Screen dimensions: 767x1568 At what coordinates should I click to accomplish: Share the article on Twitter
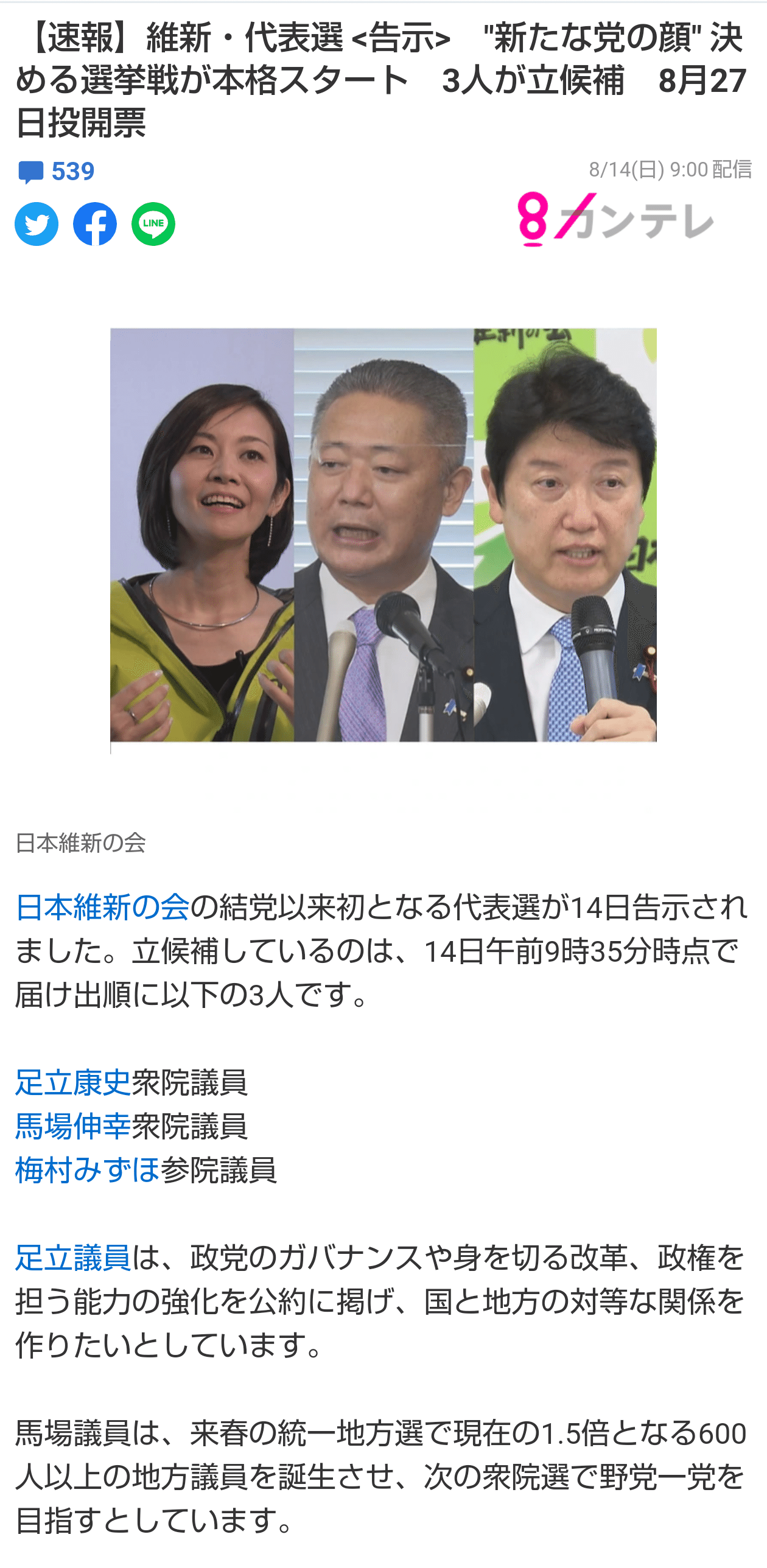(37, 224)
